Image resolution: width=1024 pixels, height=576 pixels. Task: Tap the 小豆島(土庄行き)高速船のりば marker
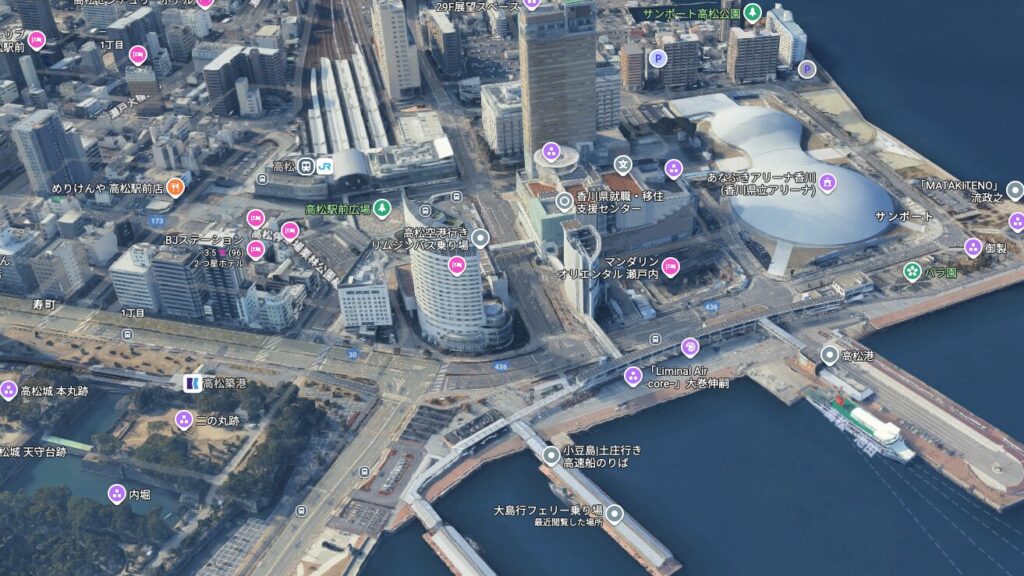coord(551,456)
